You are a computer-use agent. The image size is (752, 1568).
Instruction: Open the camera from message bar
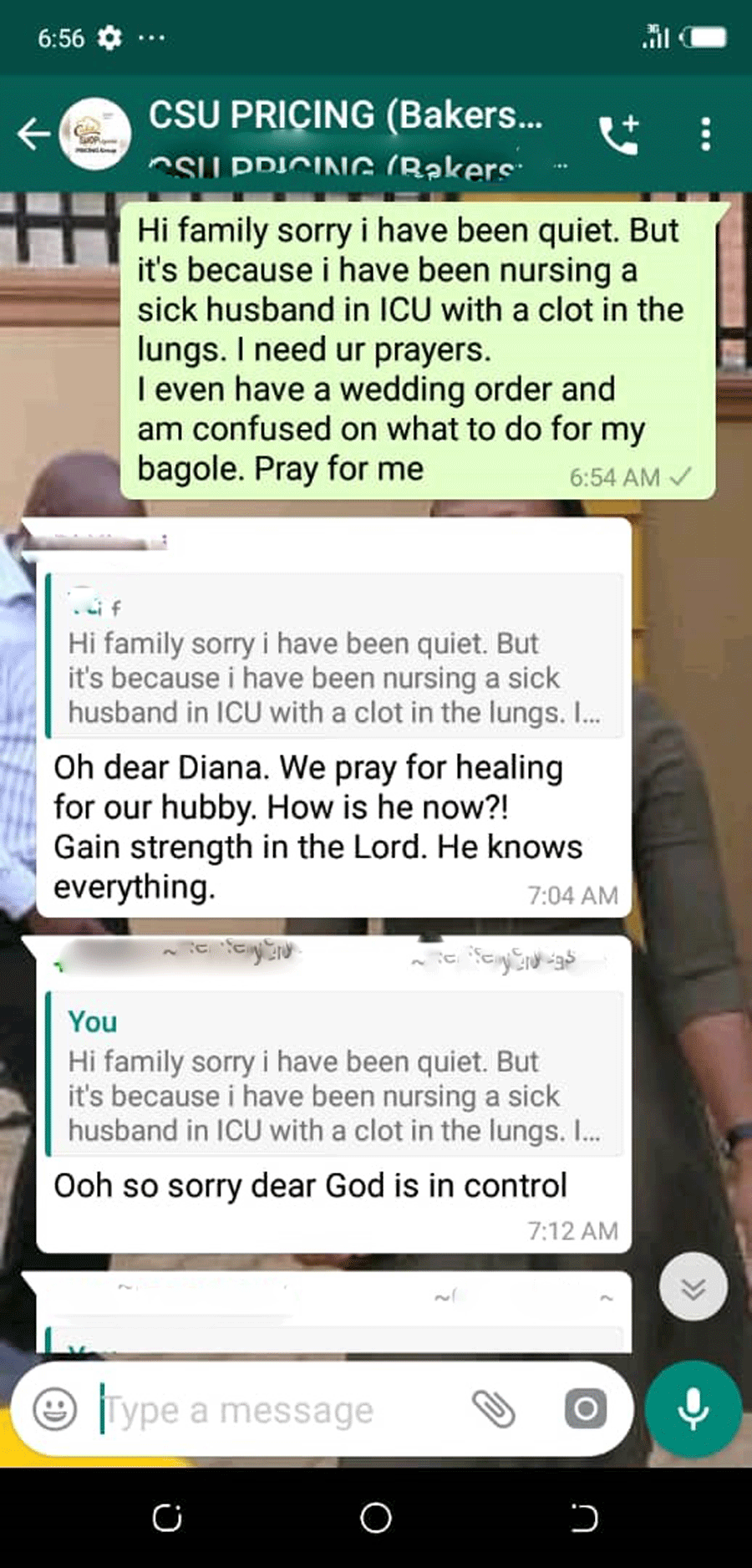click(586, 1409)
